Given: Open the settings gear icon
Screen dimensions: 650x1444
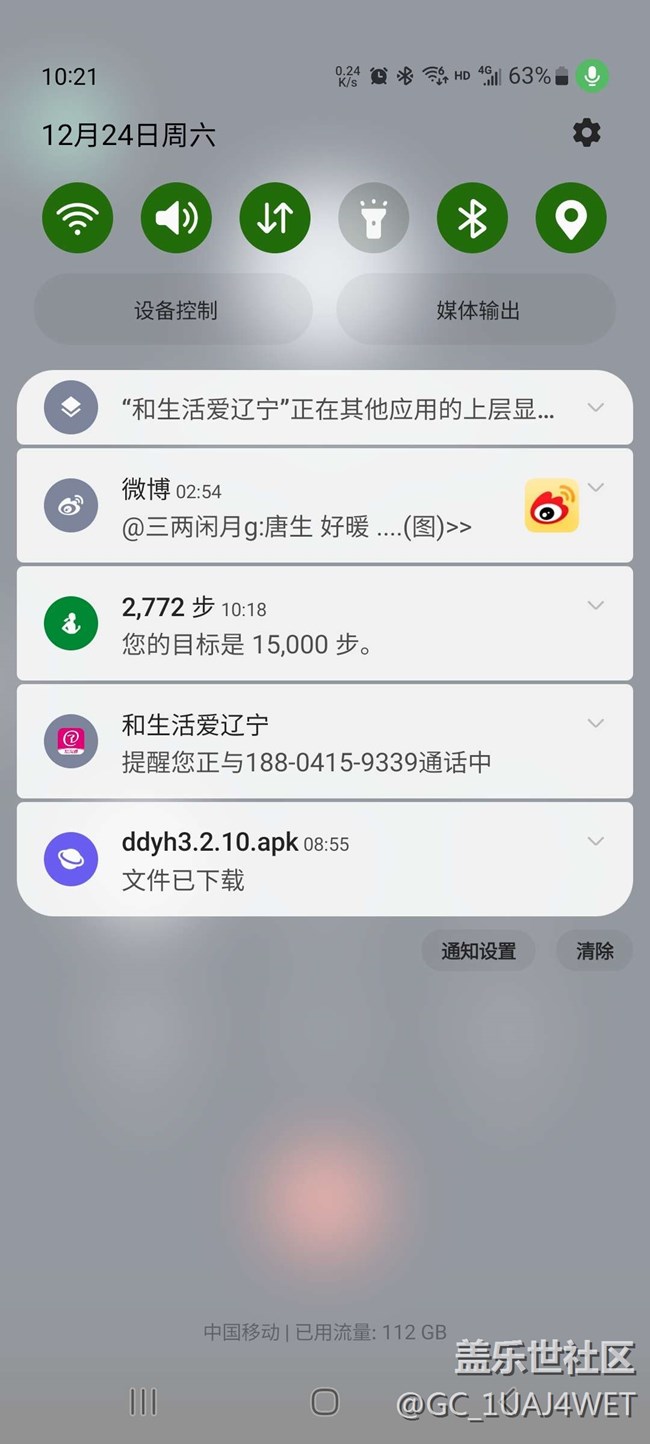Looking at the screenshot, I should pyautogui.click(x=586, y=133).
